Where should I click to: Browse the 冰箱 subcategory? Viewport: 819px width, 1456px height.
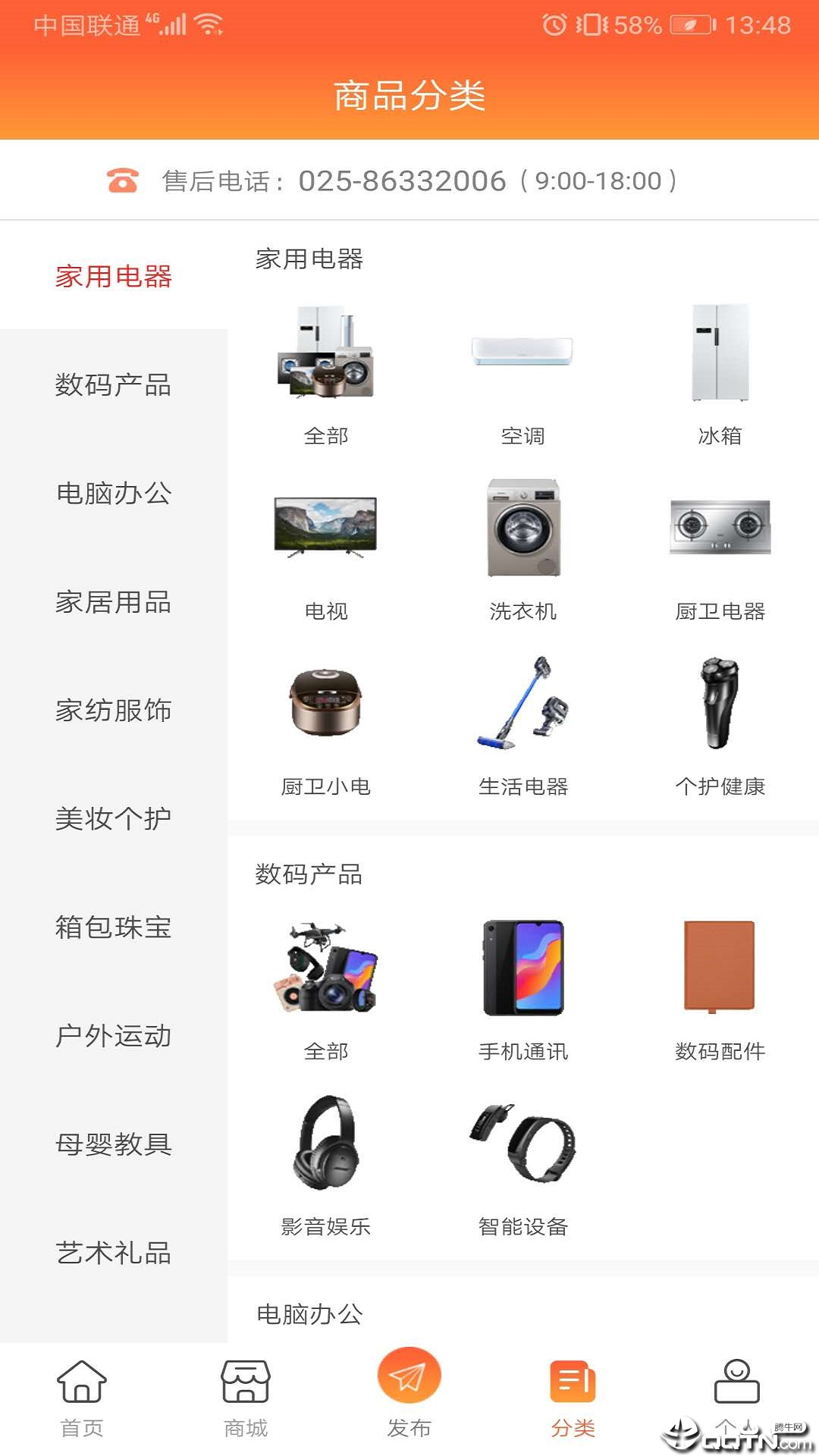[720, 375]
